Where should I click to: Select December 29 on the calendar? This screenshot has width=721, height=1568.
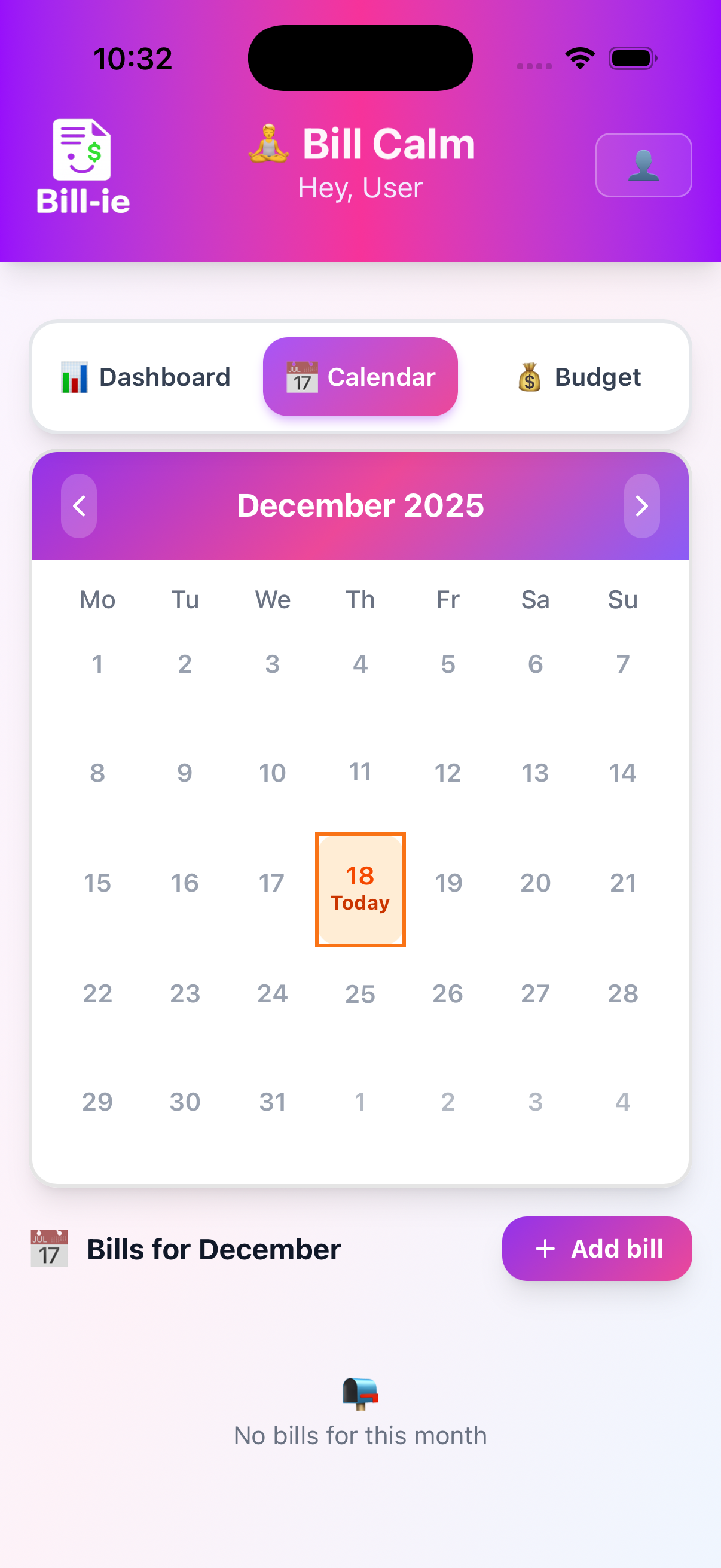click(97, 1102)
